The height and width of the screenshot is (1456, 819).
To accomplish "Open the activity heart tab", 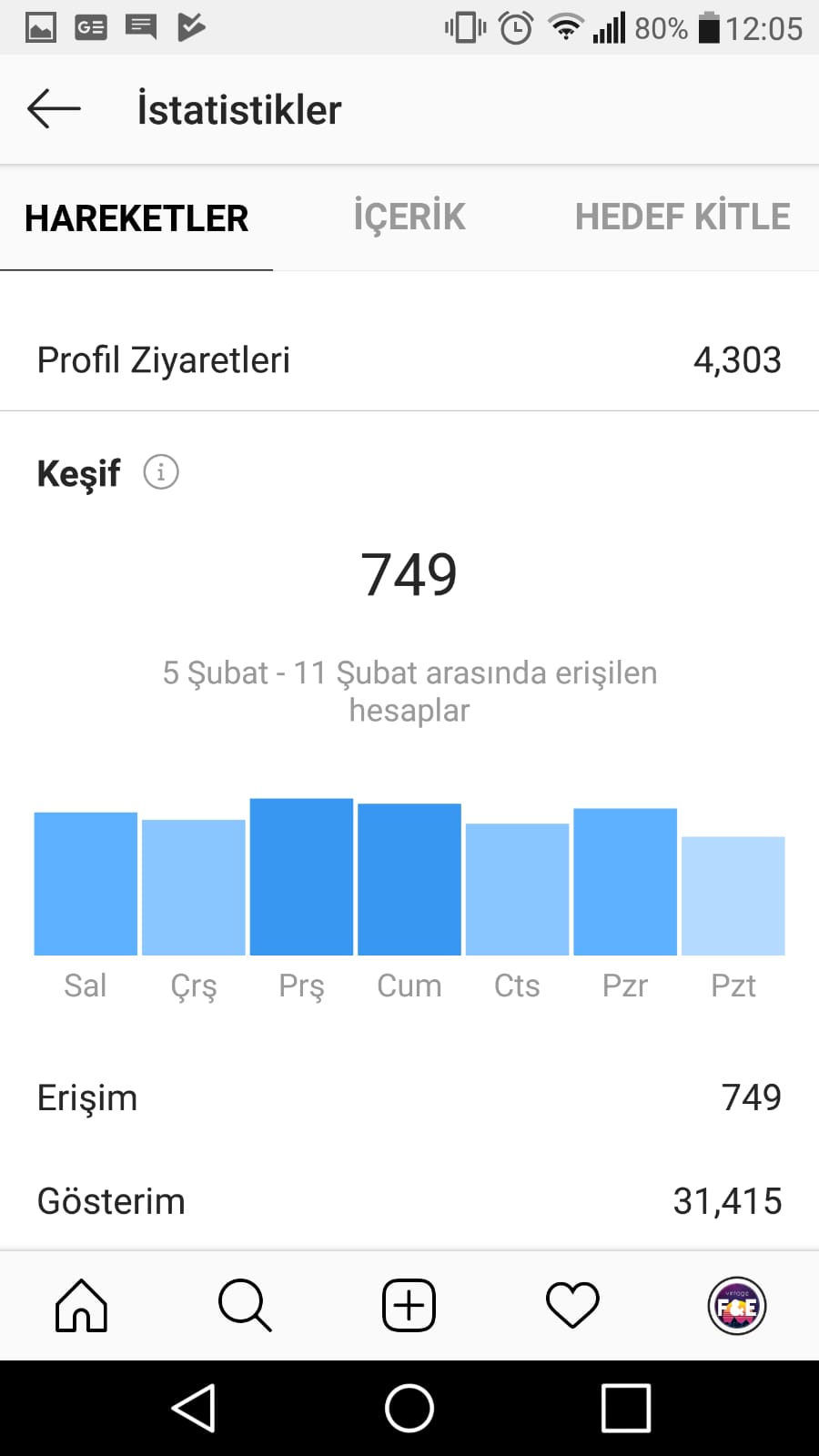I will (572, 1306).
